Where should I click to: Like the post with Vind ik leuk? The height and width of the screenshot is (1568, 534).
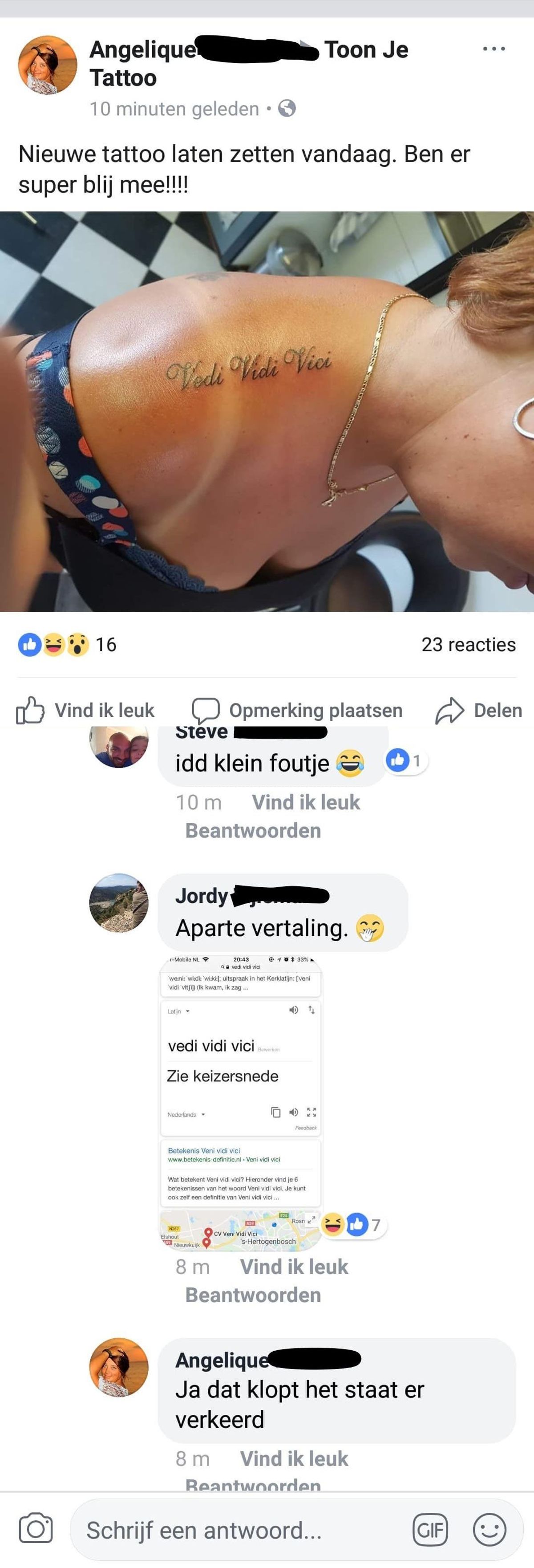tap(85, 710)
